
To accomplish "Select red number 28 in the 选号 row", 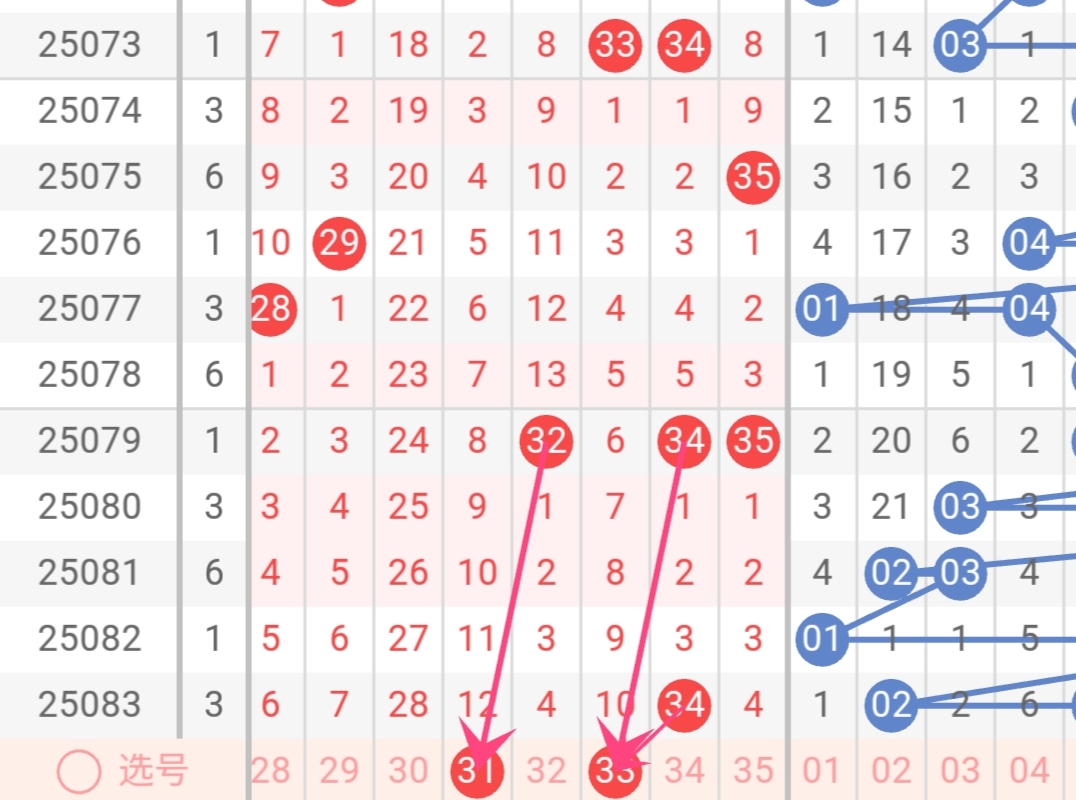I will [270, 771].
